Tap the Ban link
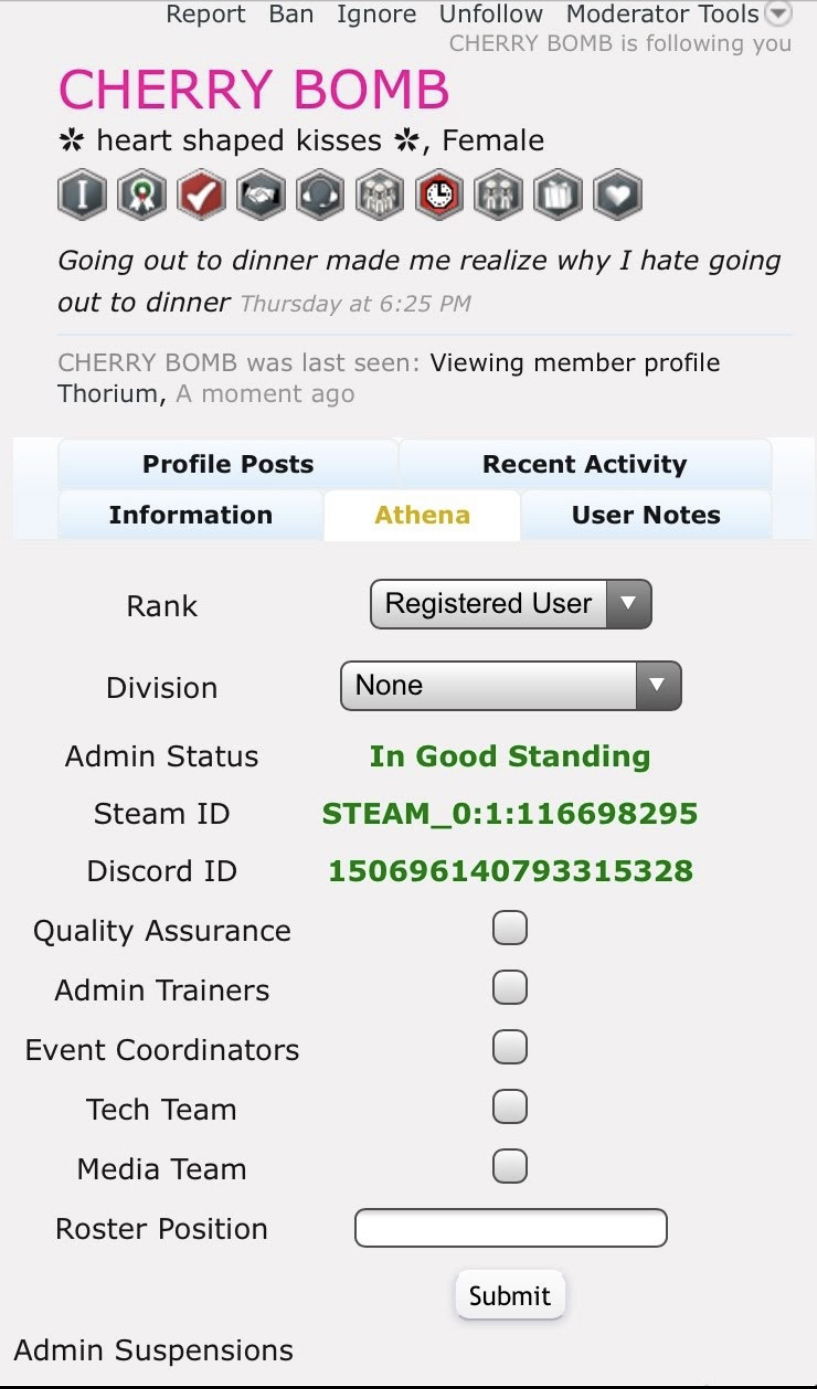817x1389 pixels. [x=291, y=15]
